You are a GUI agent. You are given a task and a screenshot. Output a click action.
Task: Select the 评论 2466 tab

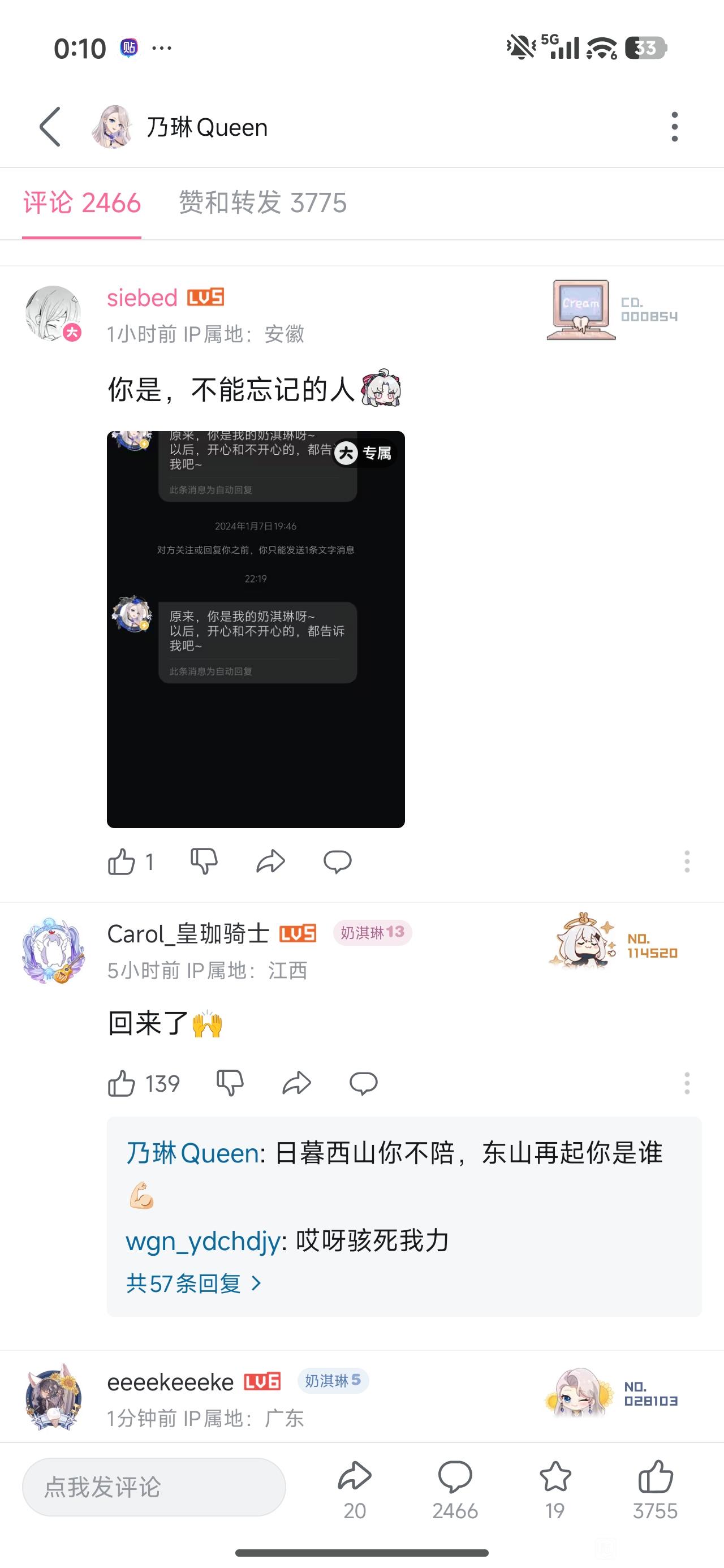click(x=82, y=203)
